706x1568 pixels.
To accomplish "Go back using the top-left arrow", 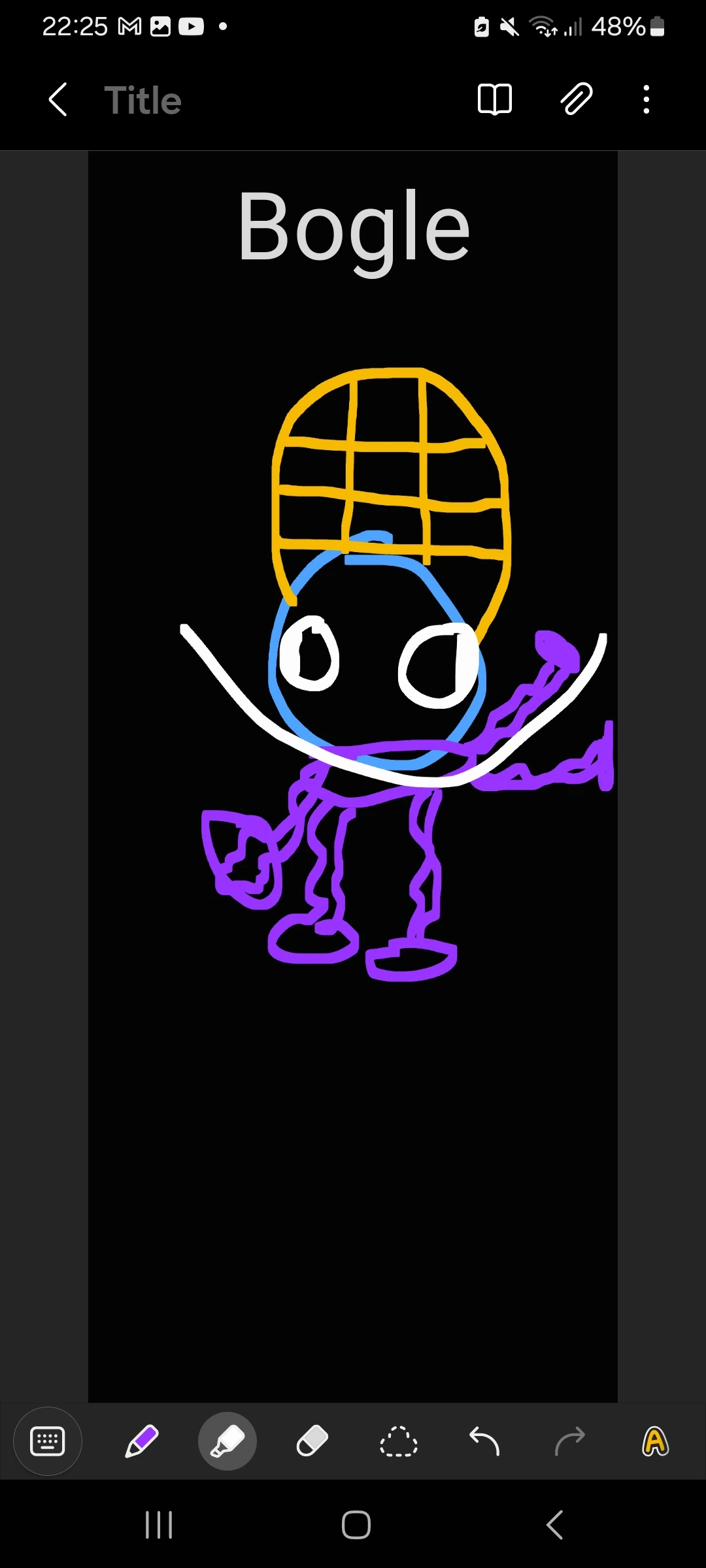I will pos(58,99).
